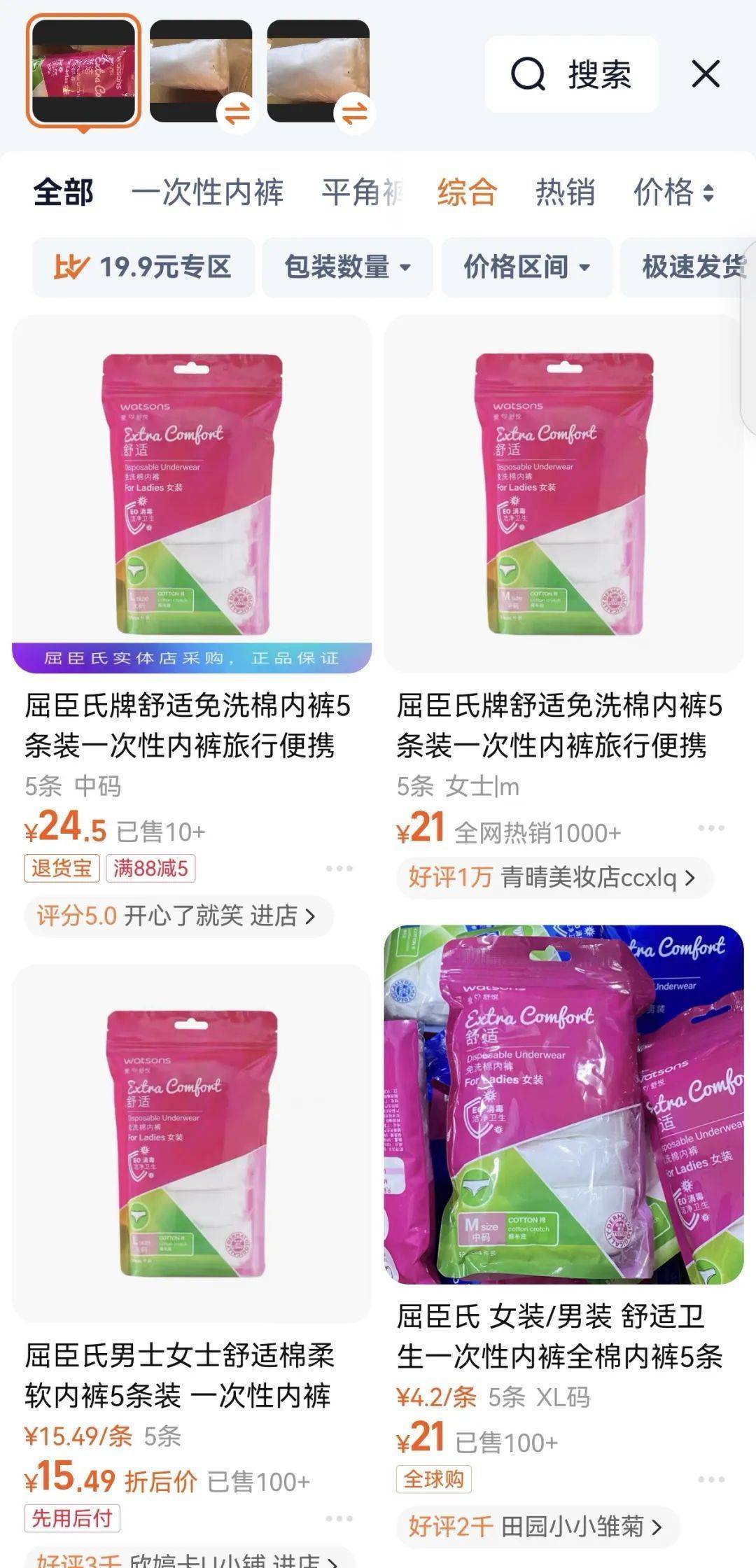Open the 19.9元专区 filter chip
Image resolution: width=756 pixels, height=1568 pixels.
[143, 267]
